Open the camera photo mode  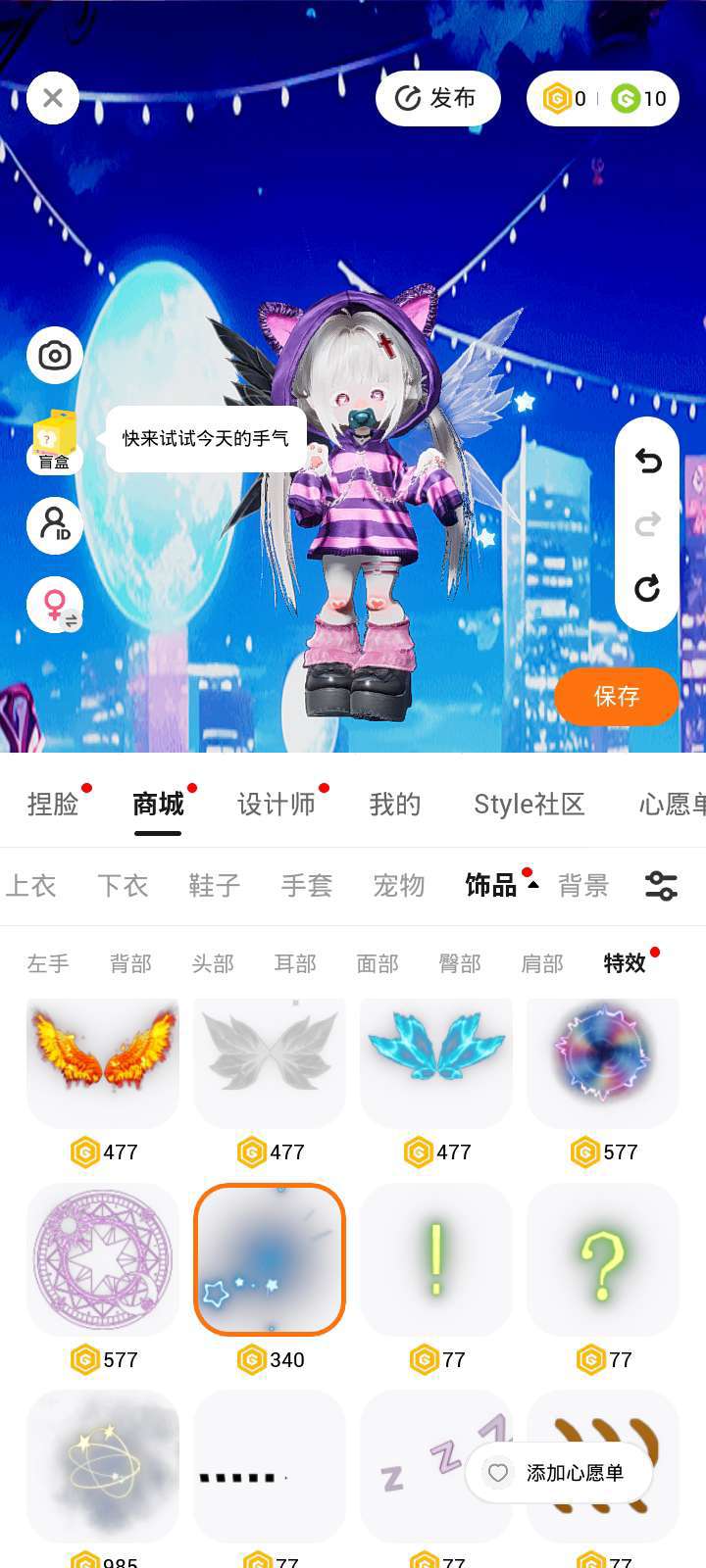click(x=55, y=355)
